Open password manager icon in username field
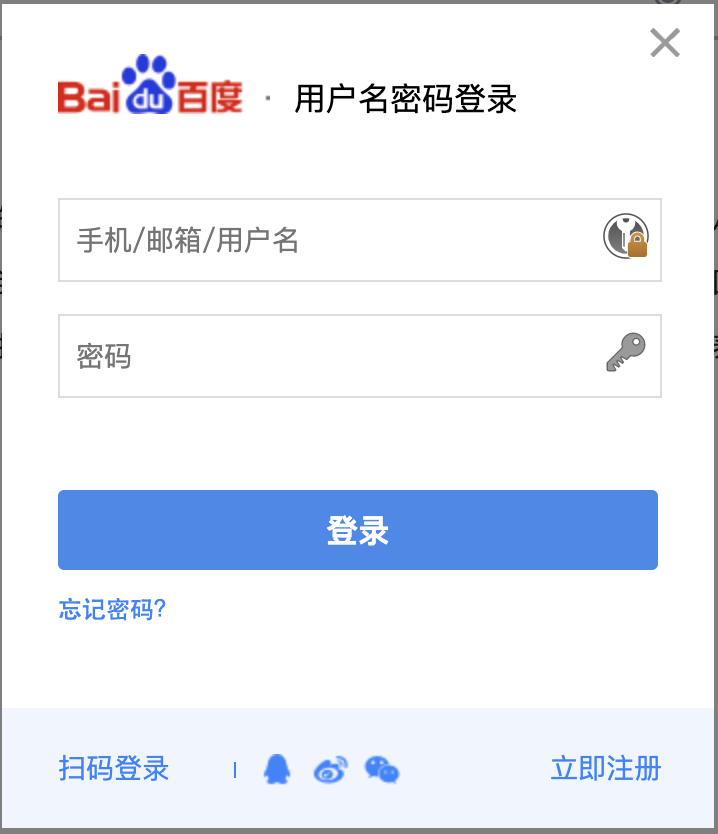718x834 pixels. coord(626,238)
